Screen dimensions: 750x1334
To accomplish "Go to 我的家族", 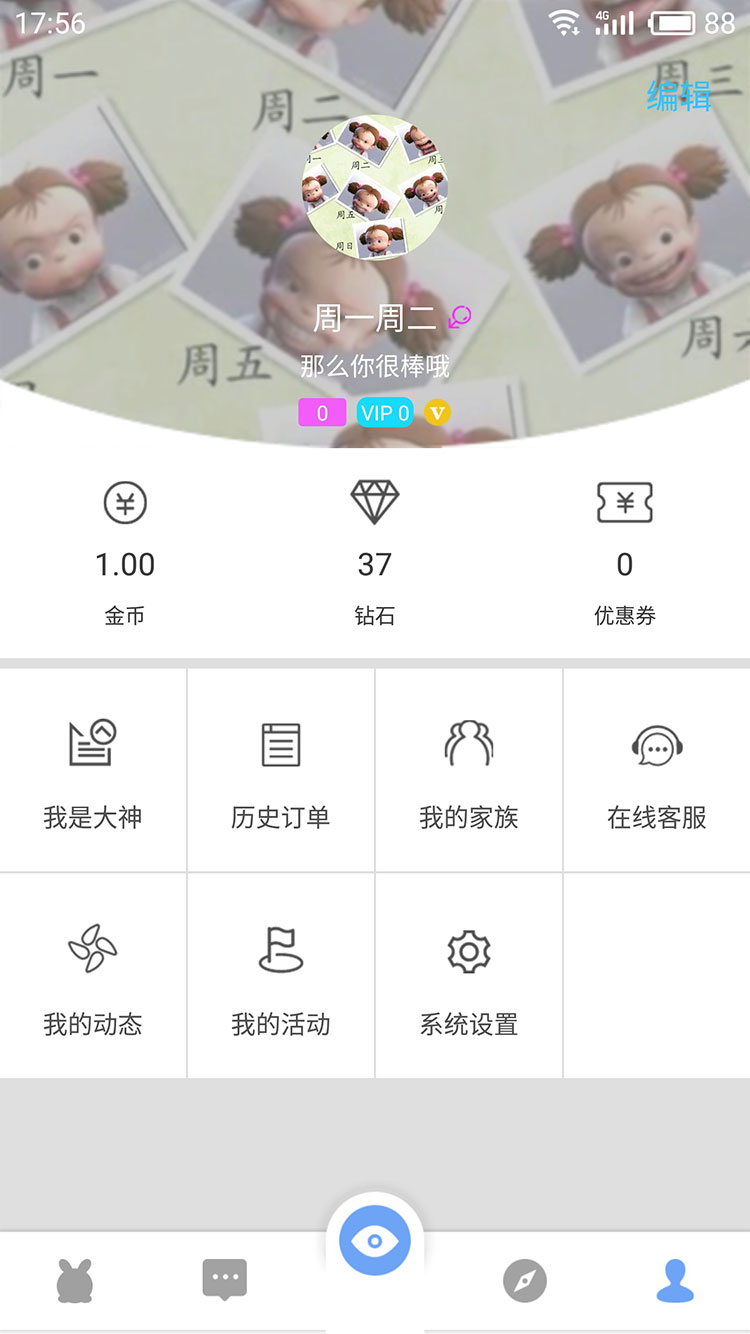I will [x=469, y=770].
